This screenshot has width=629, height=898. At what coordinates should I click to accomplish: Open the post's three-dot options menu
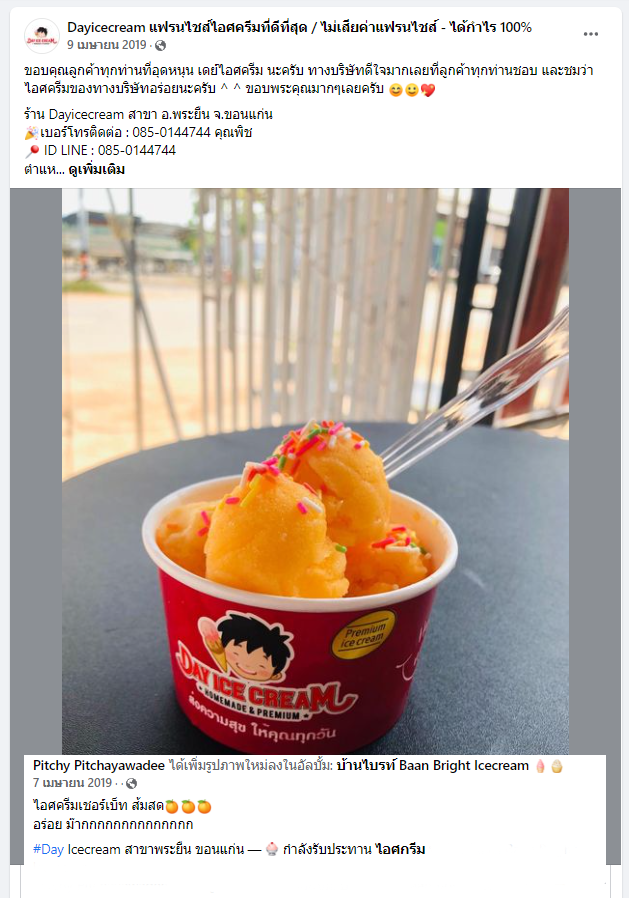click(591, 34)
